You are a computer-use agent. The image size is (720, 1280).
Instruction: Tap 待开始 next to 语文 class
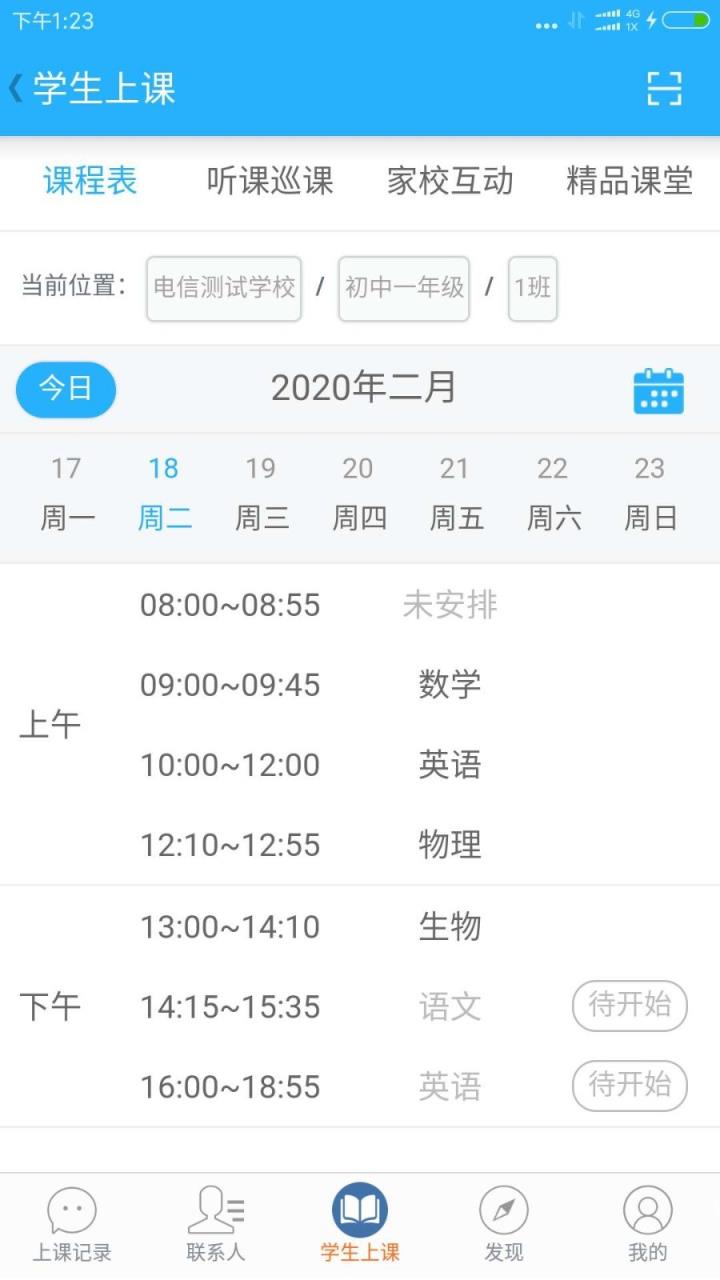pyautogui.click(x=629, y=1006)
